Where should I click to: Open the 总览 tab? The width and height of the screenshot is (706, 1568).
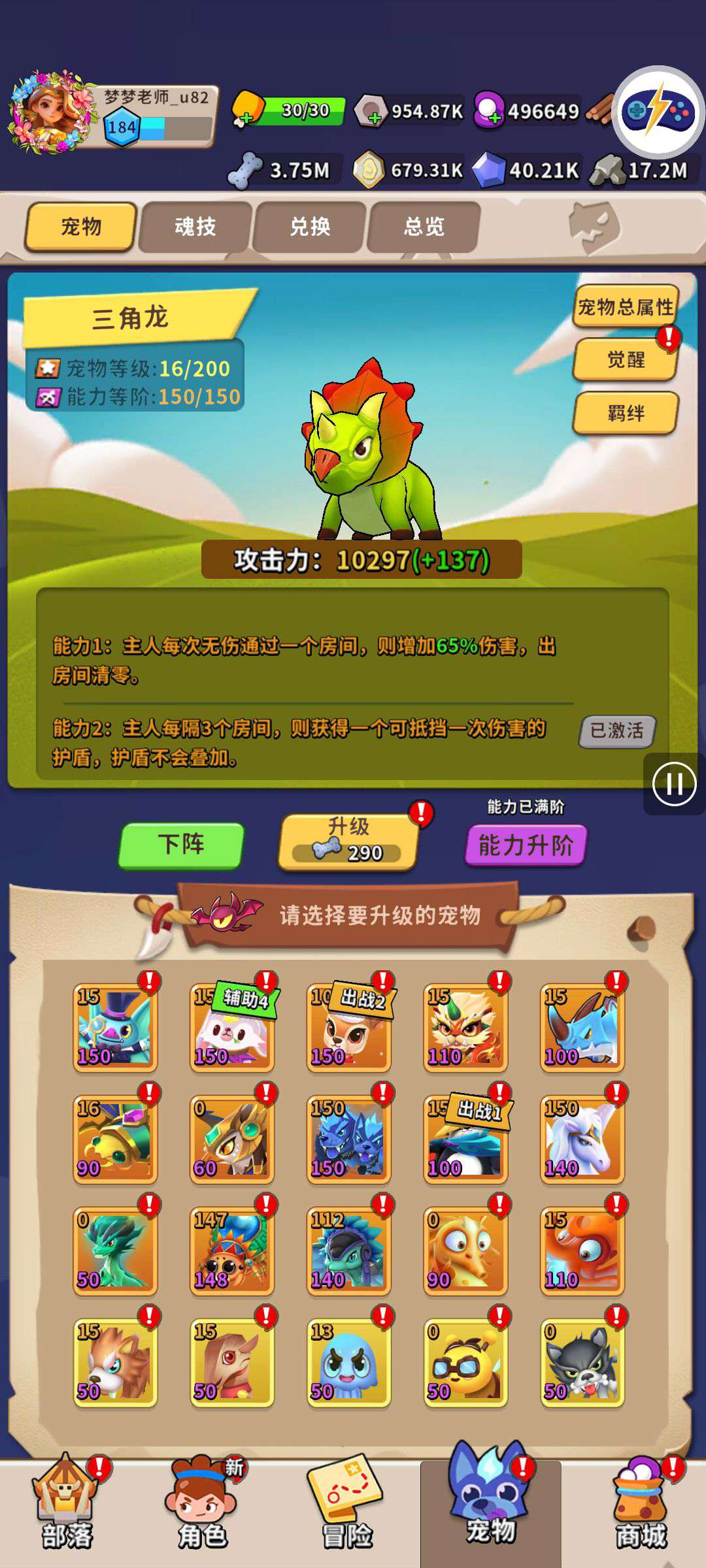tap(424, 227)
